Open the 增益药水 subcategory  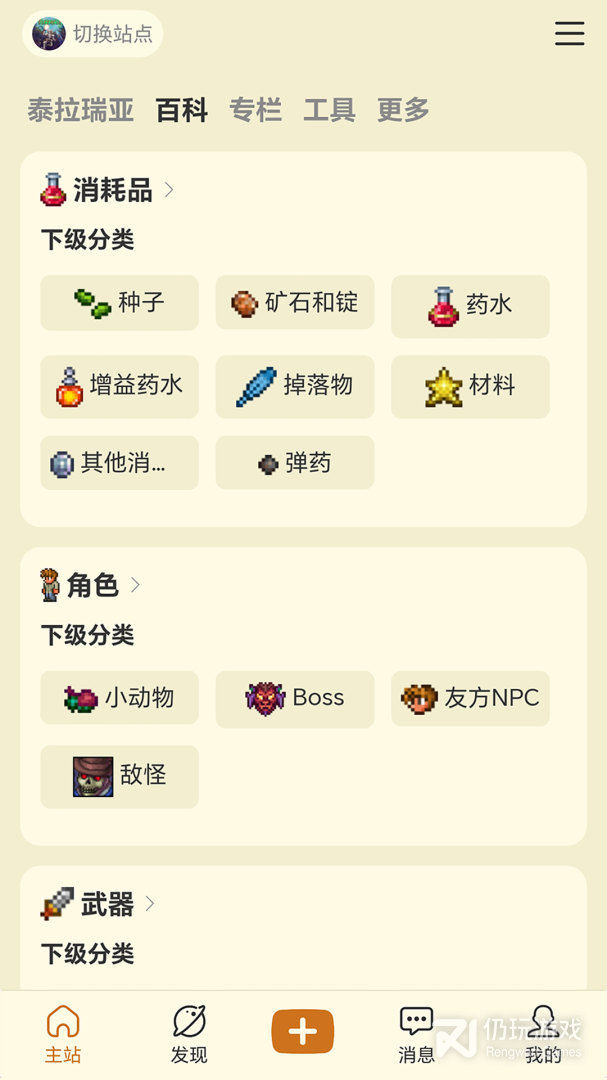pyautogui.click(x=119, y=386)
